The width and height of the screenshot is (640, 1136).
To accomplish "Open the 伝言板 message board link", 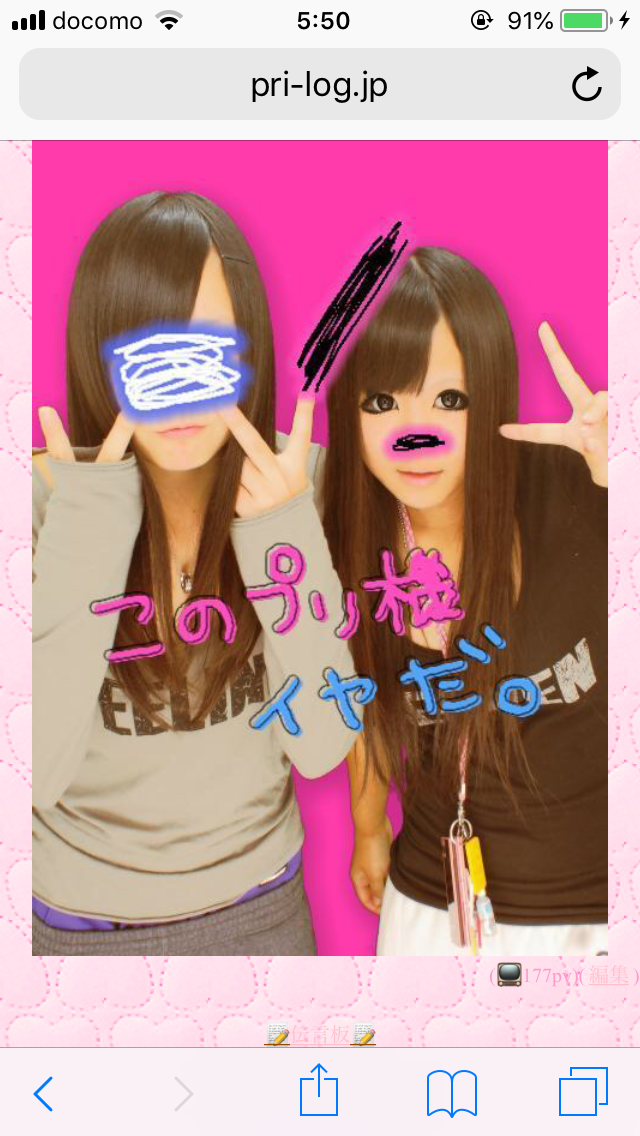I will point(319,1036).
